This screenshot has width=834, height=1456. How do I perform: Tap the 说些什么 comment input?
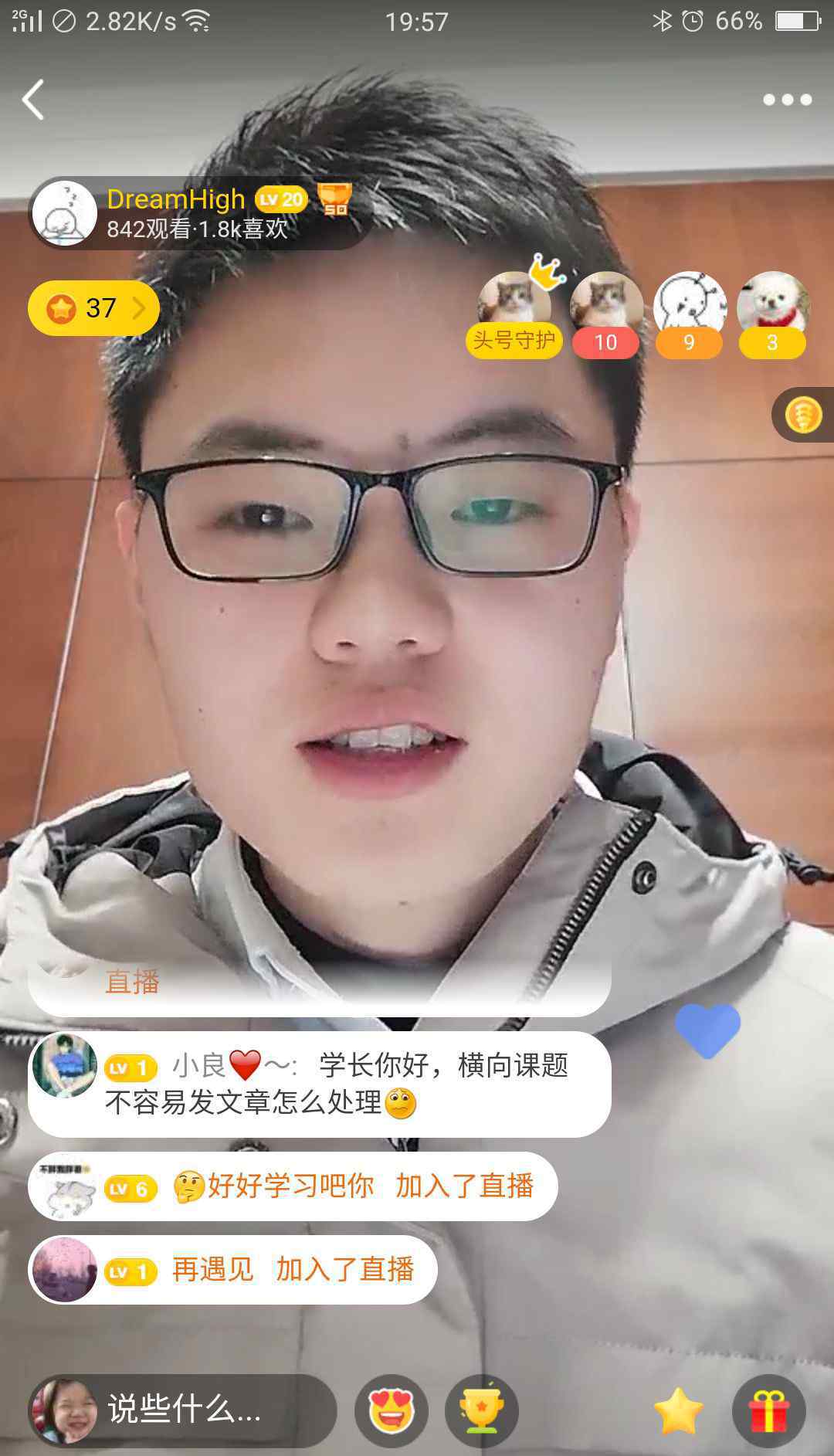[x=182, y=1410]
